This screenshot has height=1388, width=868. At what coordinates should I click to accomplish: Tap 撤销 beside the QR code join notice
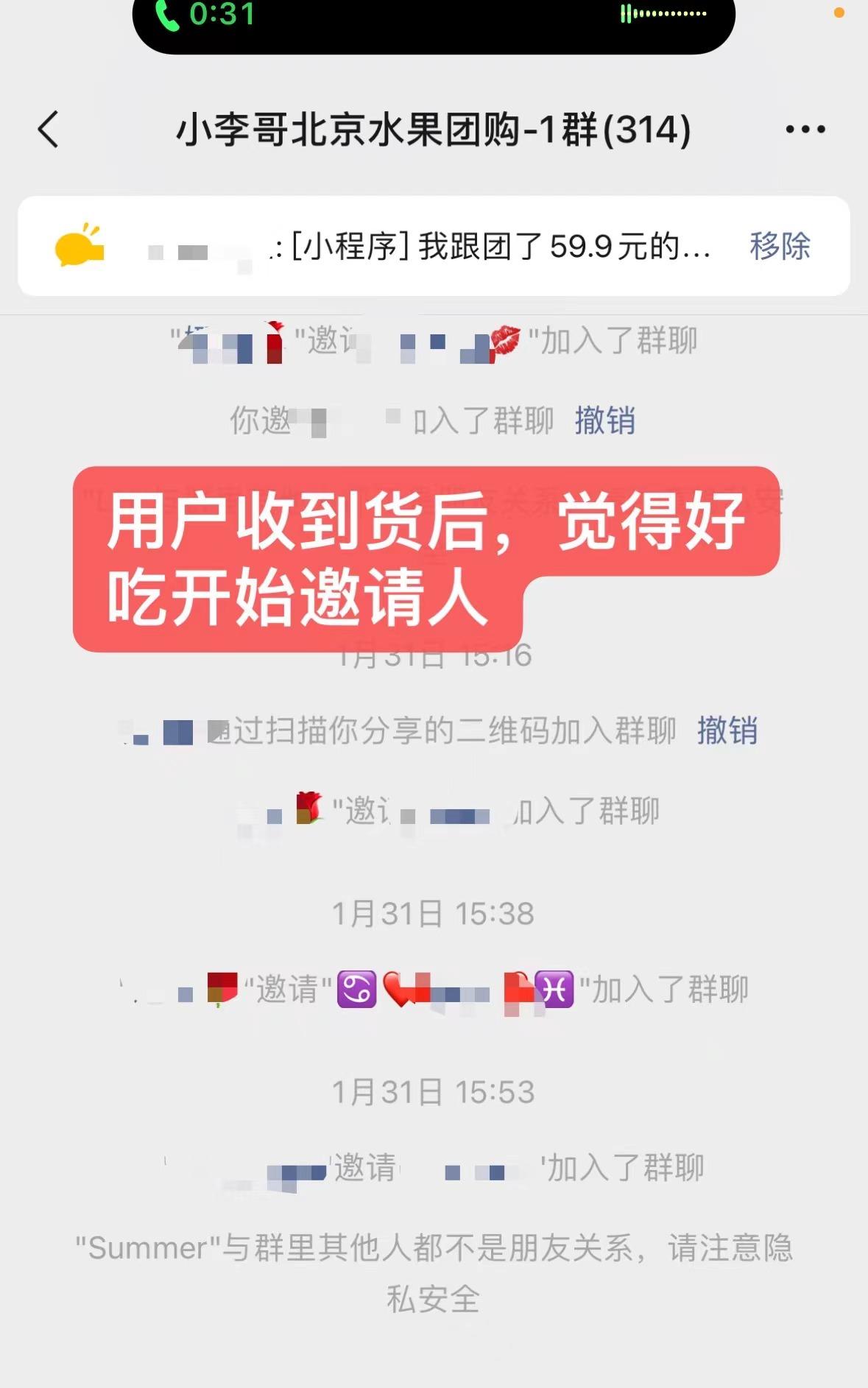[727, 730]
